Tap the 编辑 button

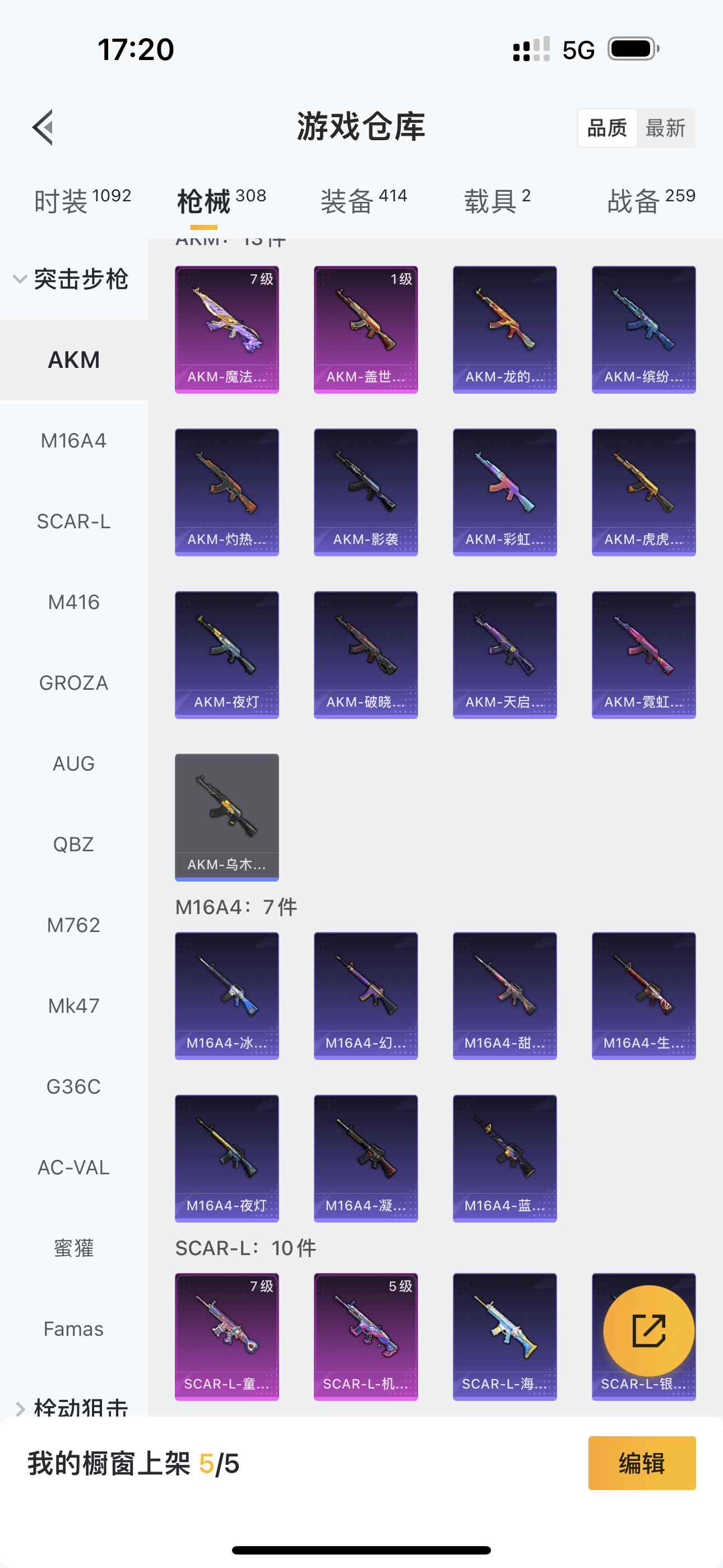pyautogui.click(x=641, y=1463)
